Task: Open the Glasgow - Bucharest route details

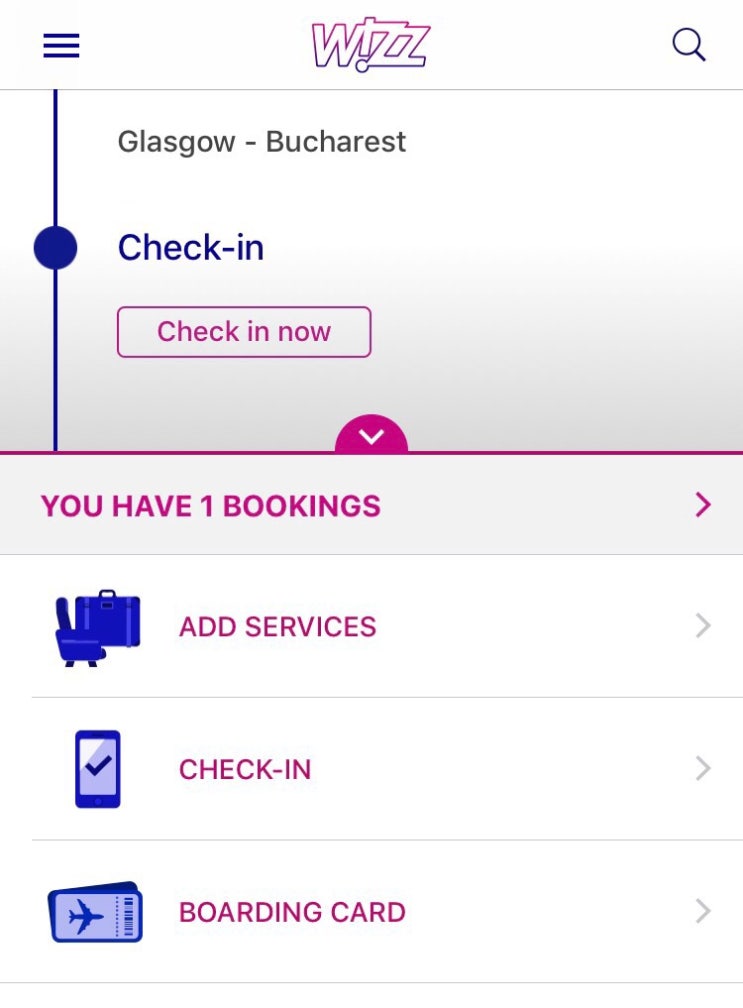Action: [262, 141]
